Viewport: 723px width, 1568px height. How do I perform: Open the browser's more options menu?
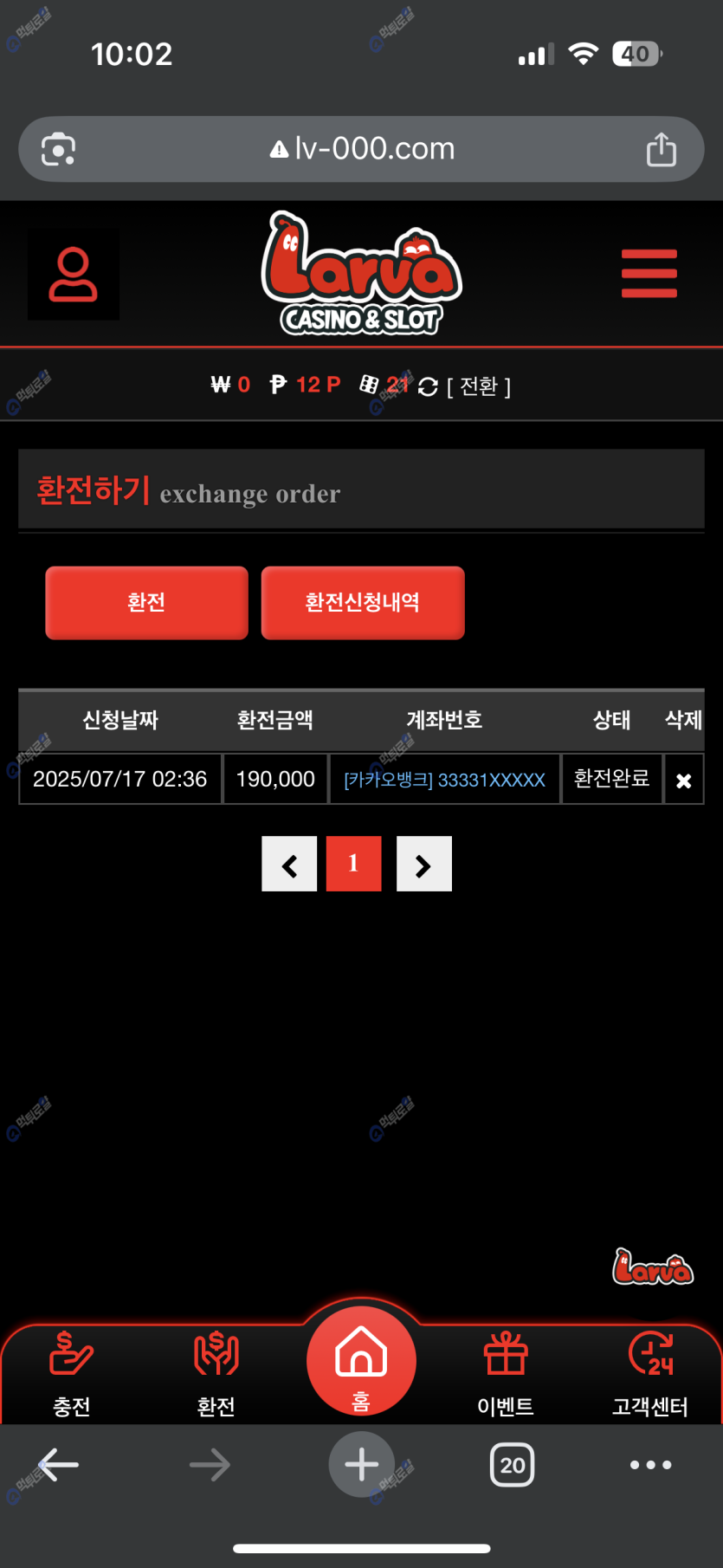tap(650, 1466)
